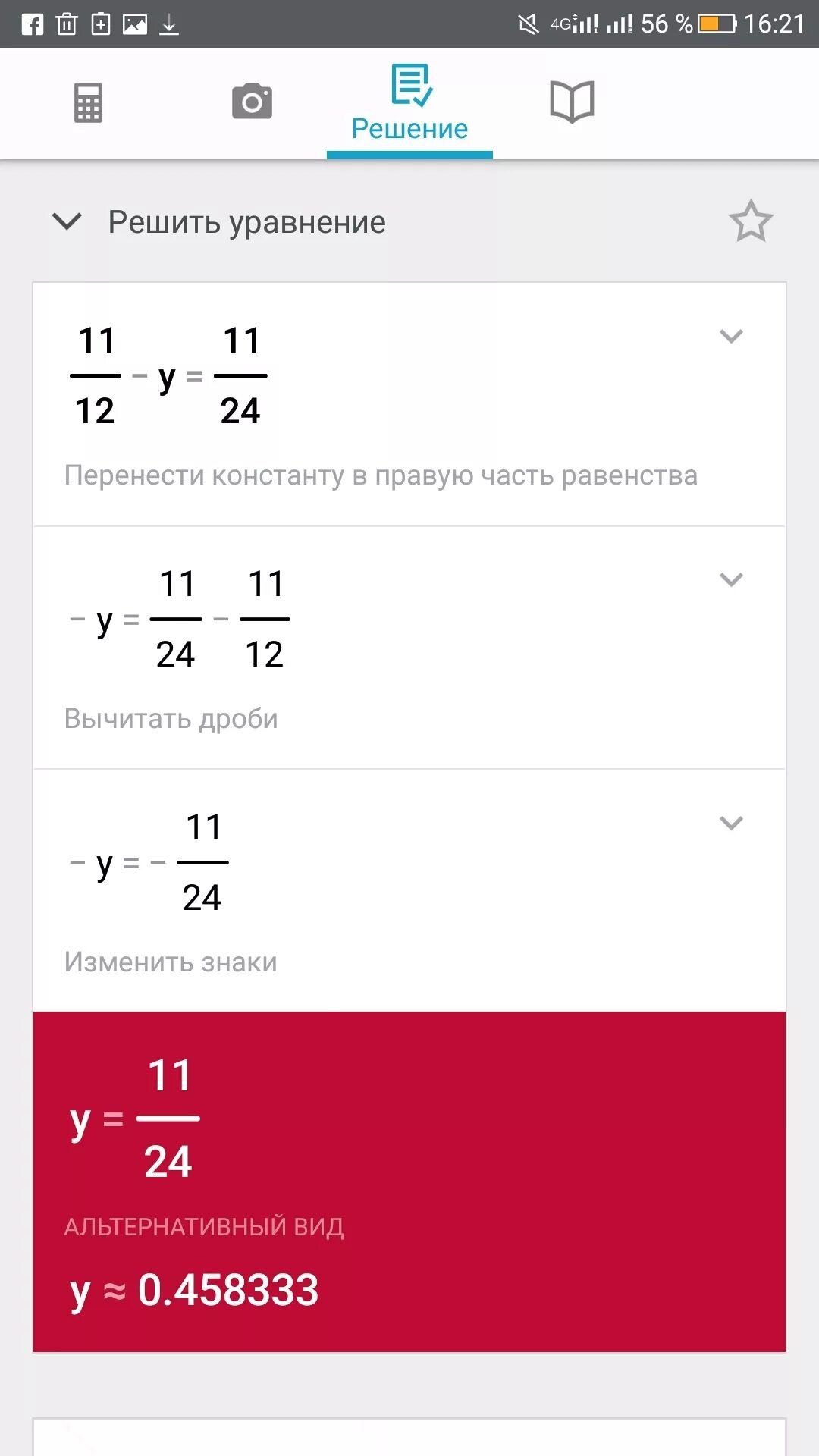Viewport: 819px width, 1456px height.
Task: Open the download notification
Action: click(168, 23)
